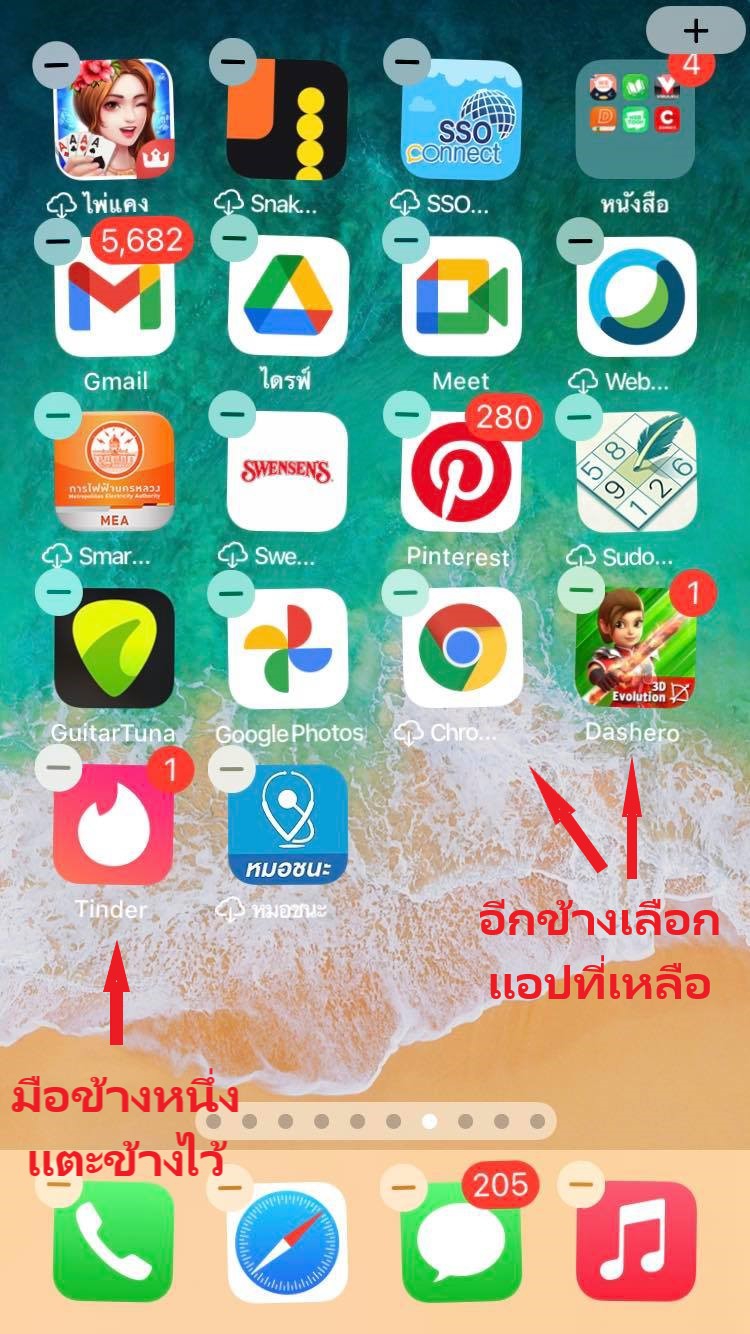Screen dimensions: 750x1334
Task: Tap the Music app in the dock
Action: pos(636,1242)
